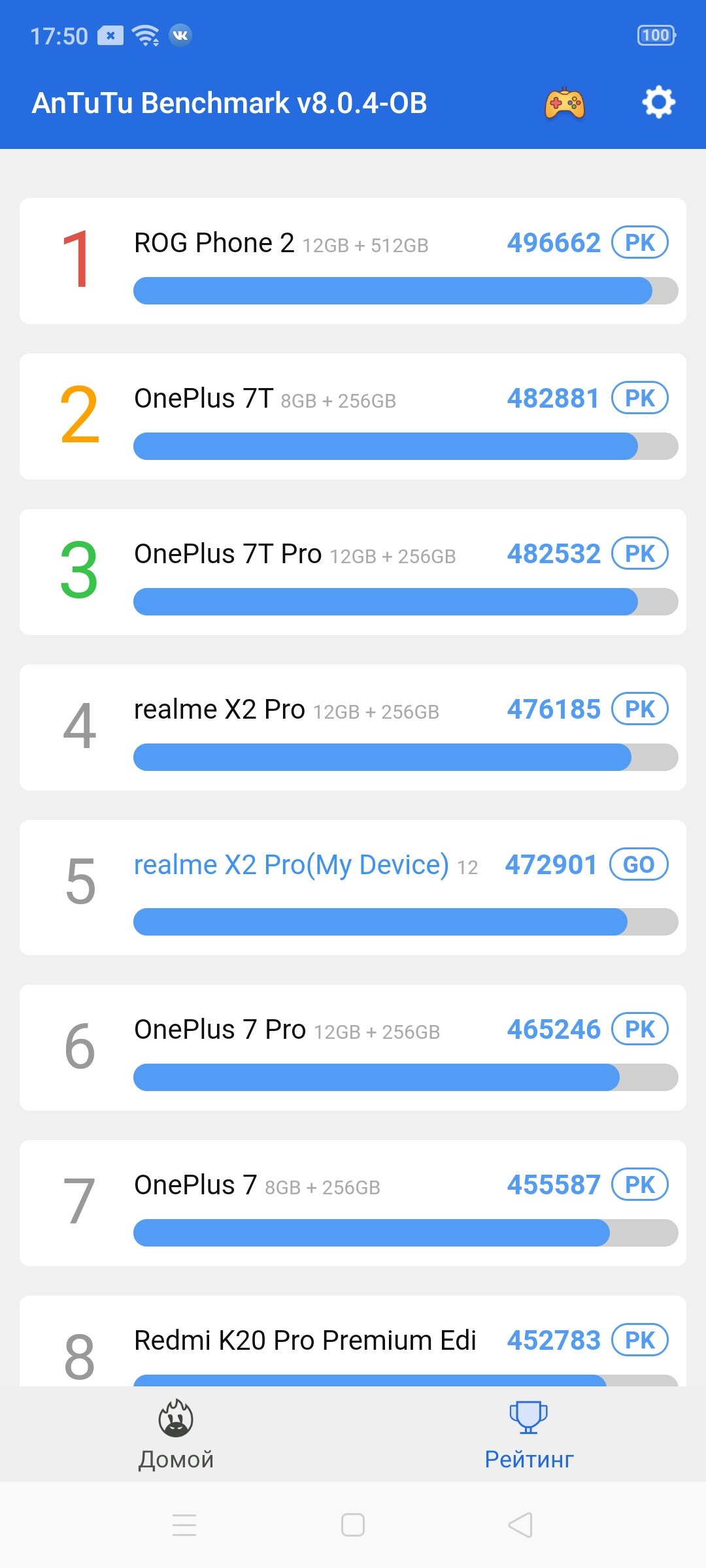Tap PK for OnePlus 7 8GB + 256GB
The height and width of the screenshot is (1568, 706).
640,1184
